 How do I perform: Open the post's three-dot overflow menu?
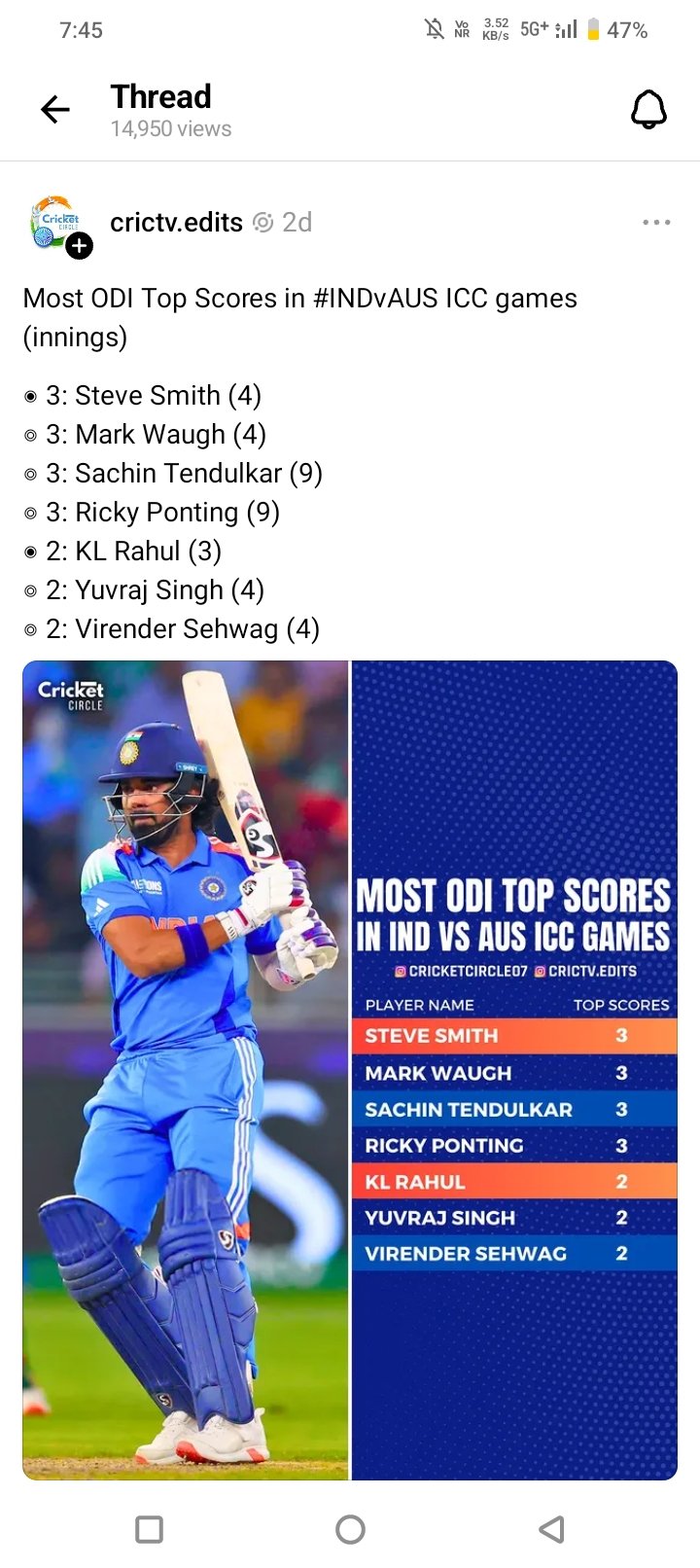(656, 223)
